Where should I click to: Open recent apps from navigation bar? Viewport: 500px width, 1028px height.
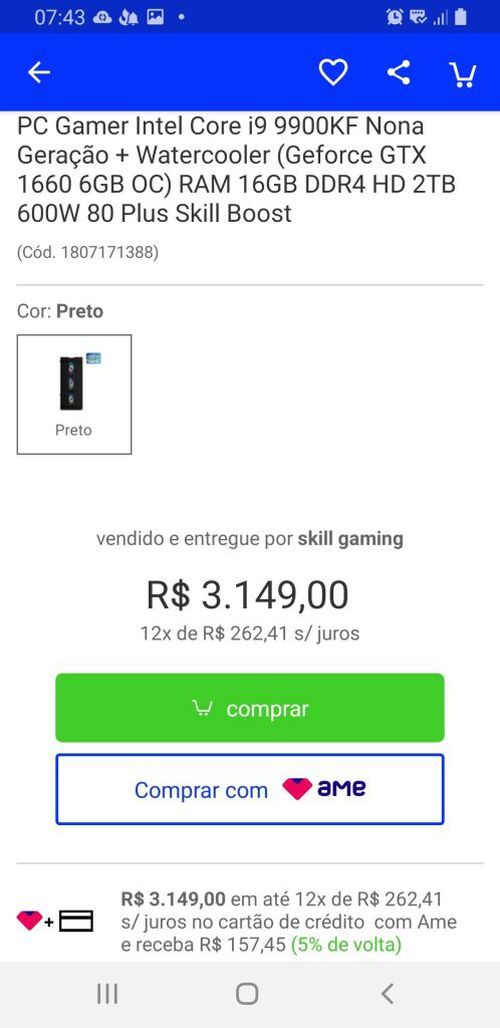(x=107, y=994)
